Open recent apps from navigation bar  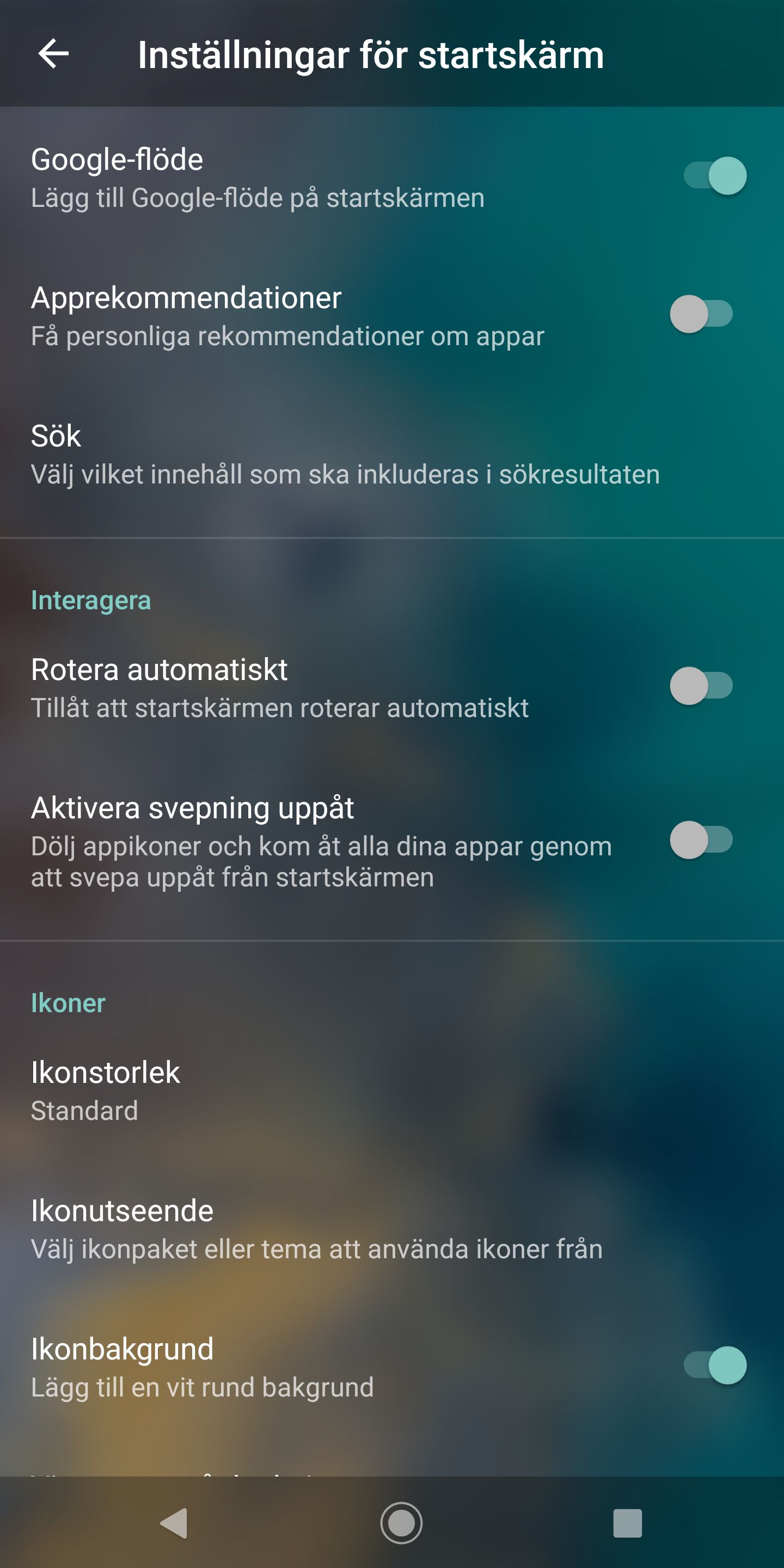point(628,1523)
